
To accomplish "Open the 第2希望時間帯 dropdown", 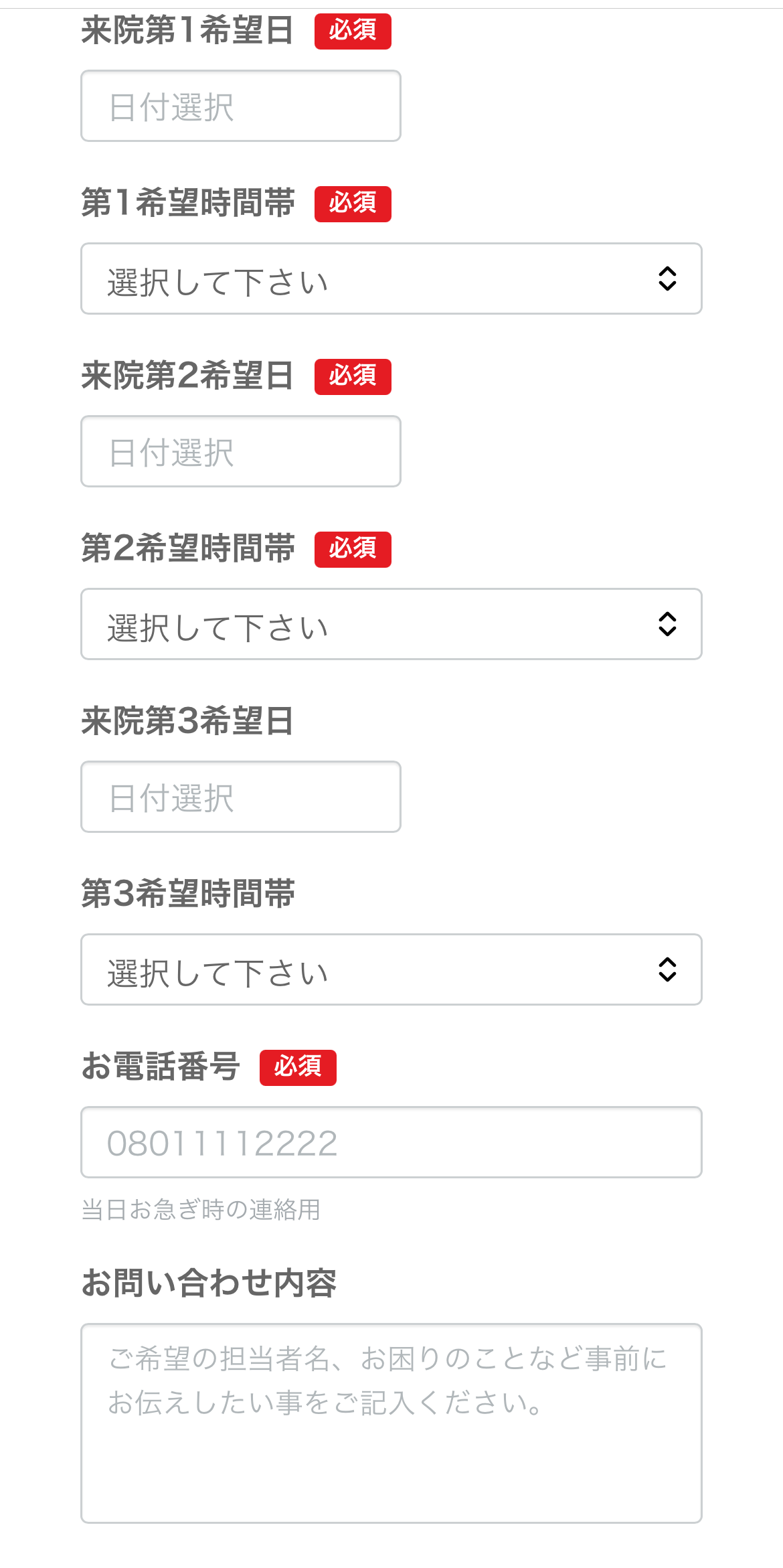I will (x=391, y=624).
